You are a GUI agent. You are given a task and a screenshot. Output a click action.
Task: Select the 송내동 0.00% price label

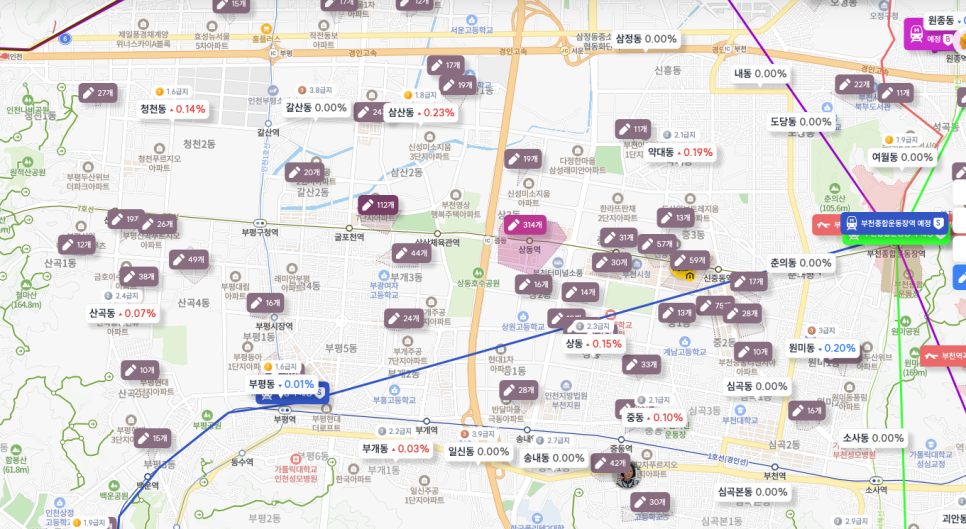click(553, 458)
